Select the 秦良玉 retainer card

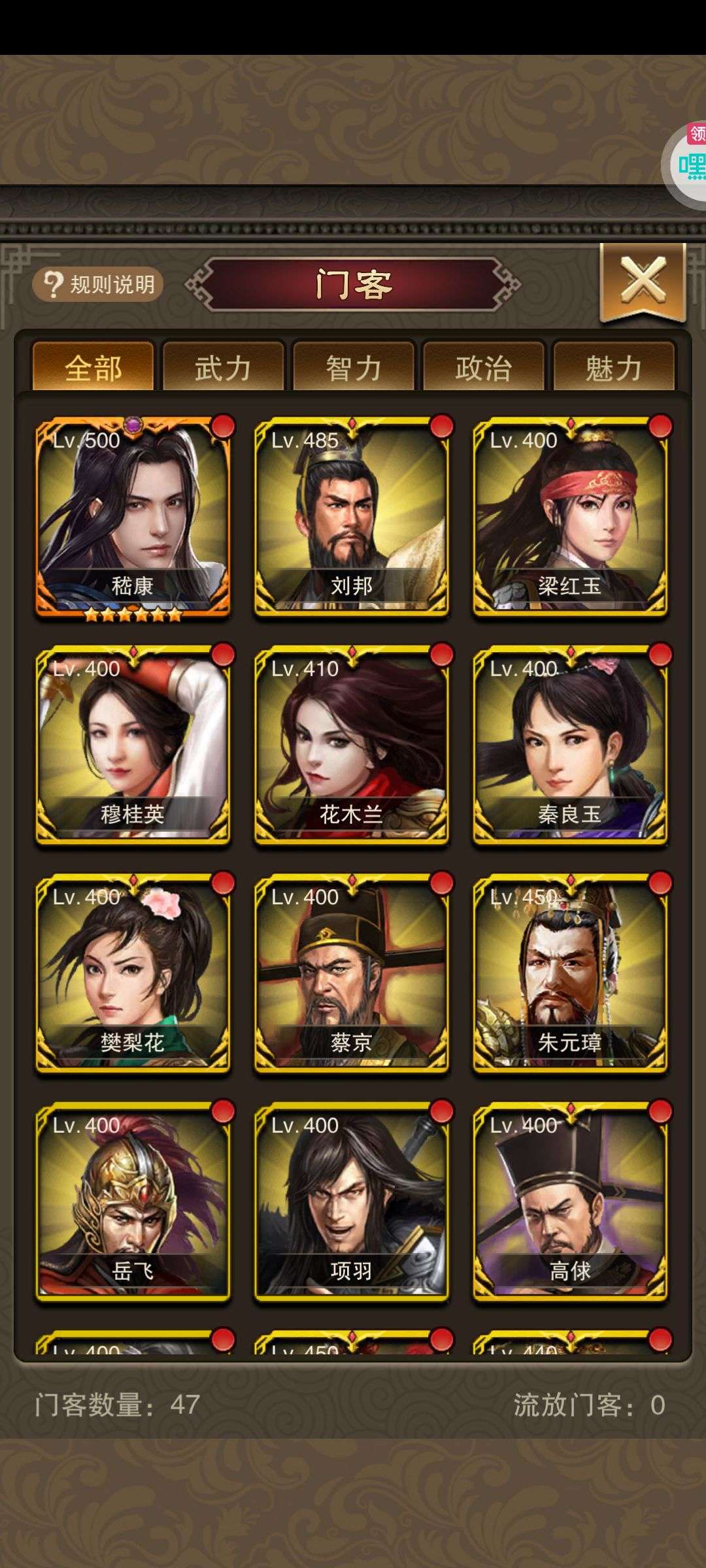tap(569, 745)
